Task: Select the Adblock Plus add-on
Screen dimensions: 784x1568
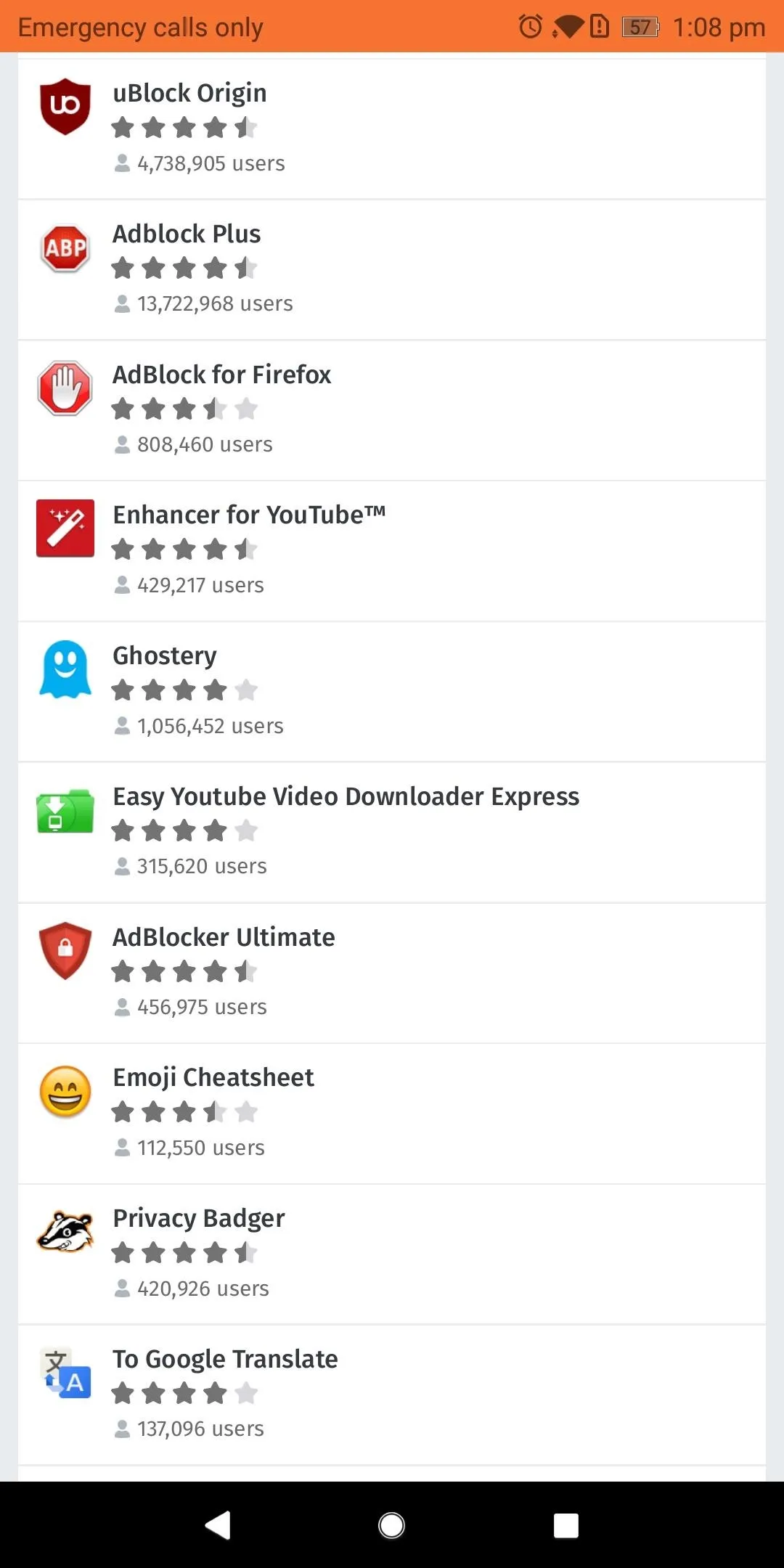Action: point(392,269)
